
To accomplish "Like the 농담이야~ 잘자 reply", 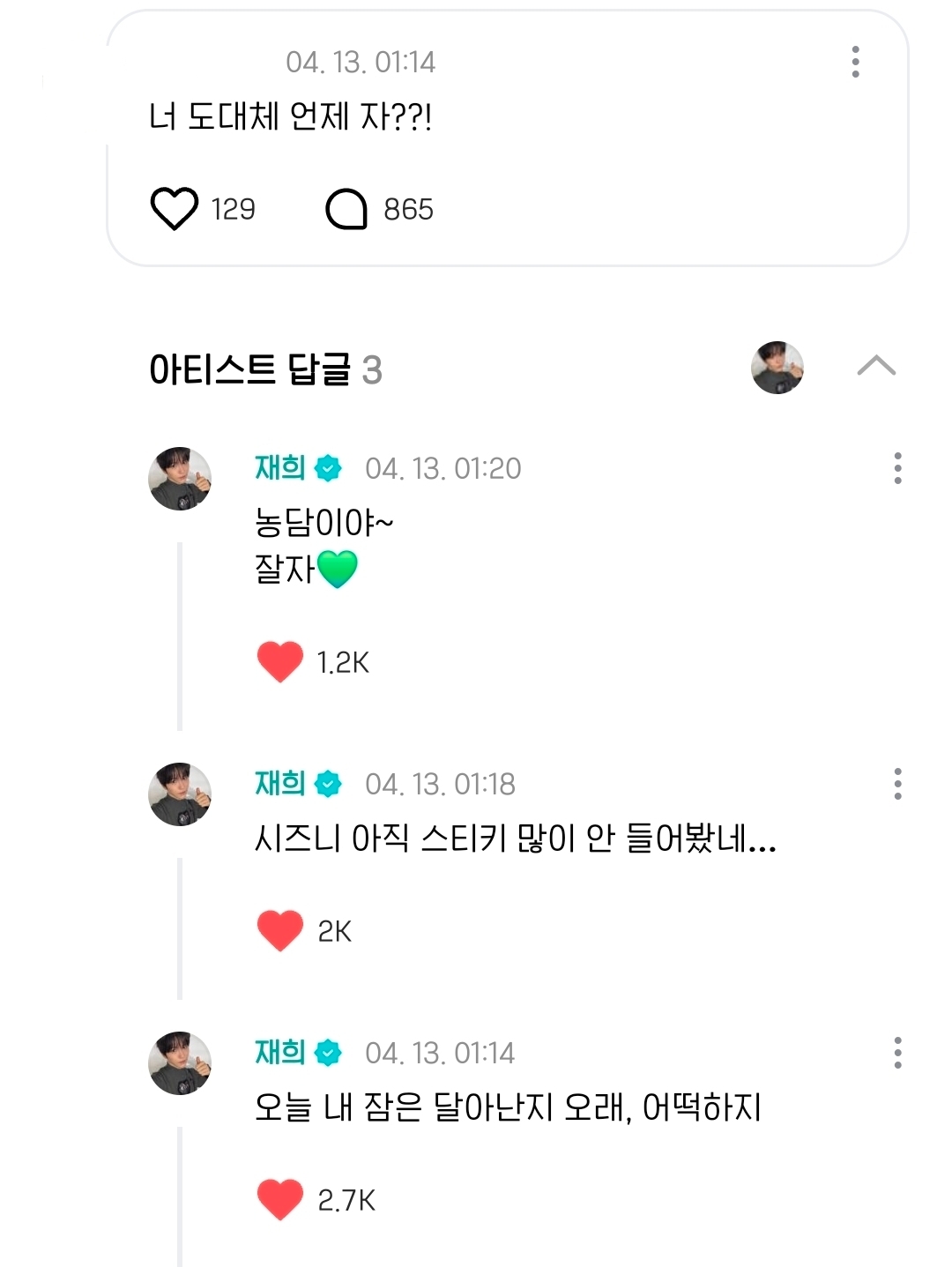I will 280,662.
